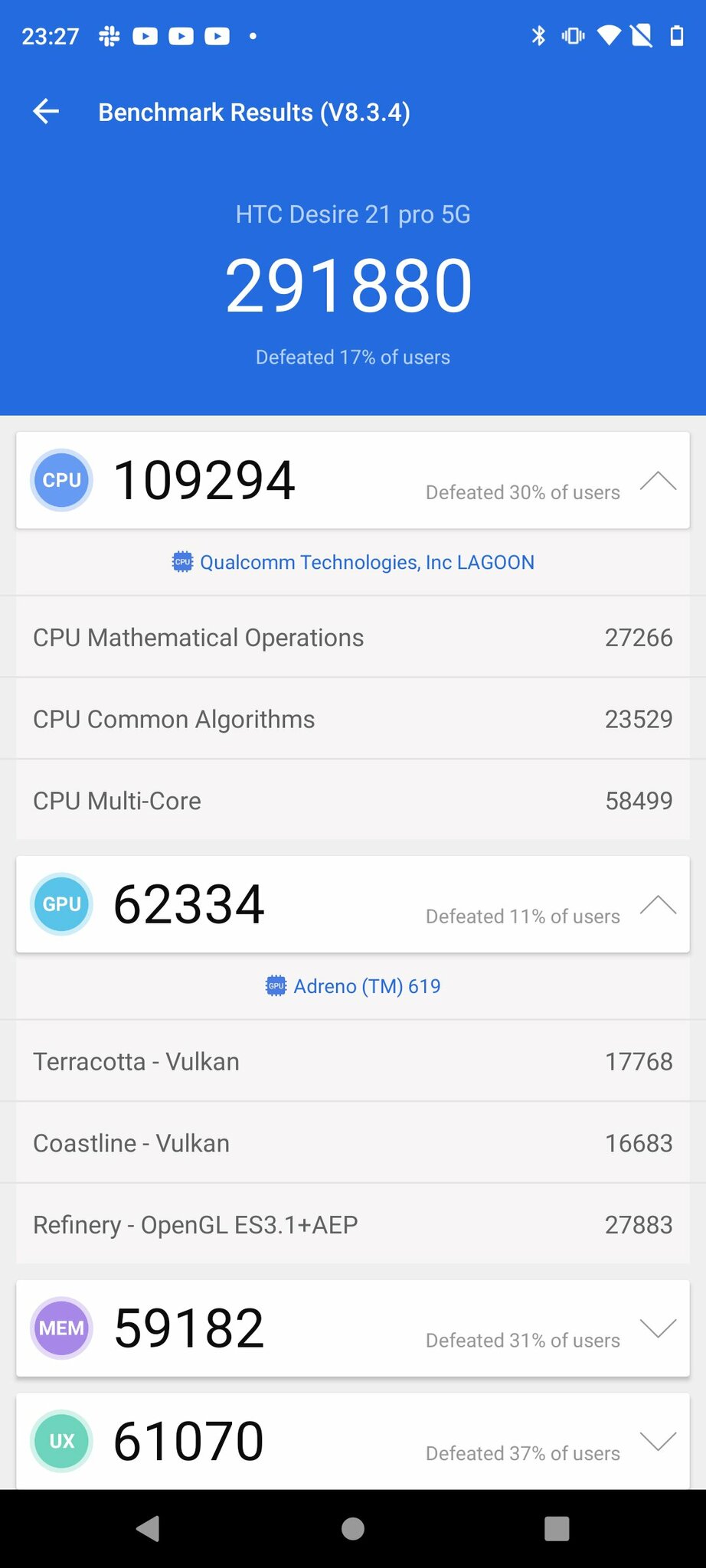The image size is (706, 1568).
Task: Tap the system home button
Action: (x=353, y=1529)
